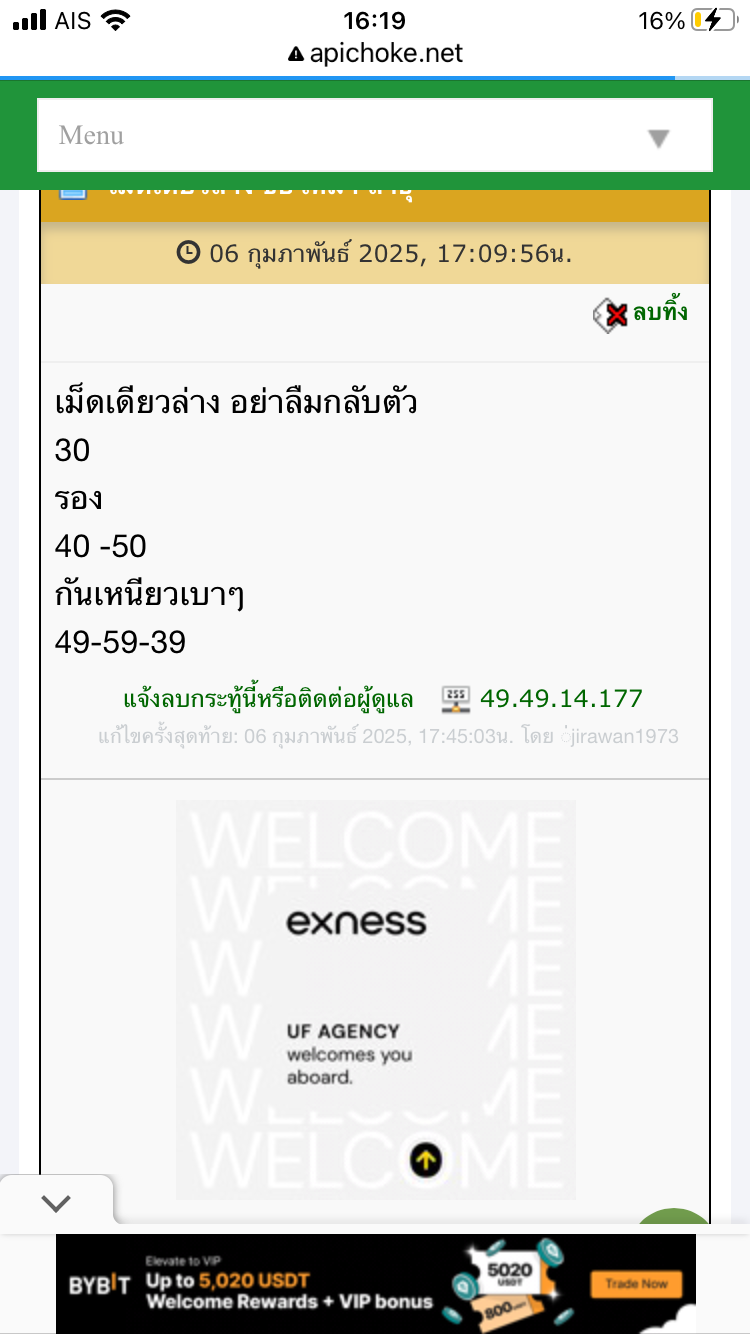Viewport: 750px width, 1334px height.
Task: Open the IP address 49.49.14.177 link
Action: tap(561, 698)
